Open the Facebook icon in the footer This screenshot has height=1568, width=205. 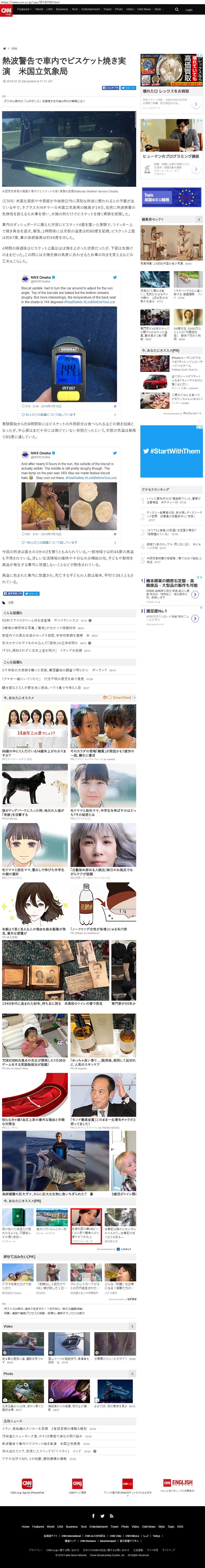[x=93, y=1516]
